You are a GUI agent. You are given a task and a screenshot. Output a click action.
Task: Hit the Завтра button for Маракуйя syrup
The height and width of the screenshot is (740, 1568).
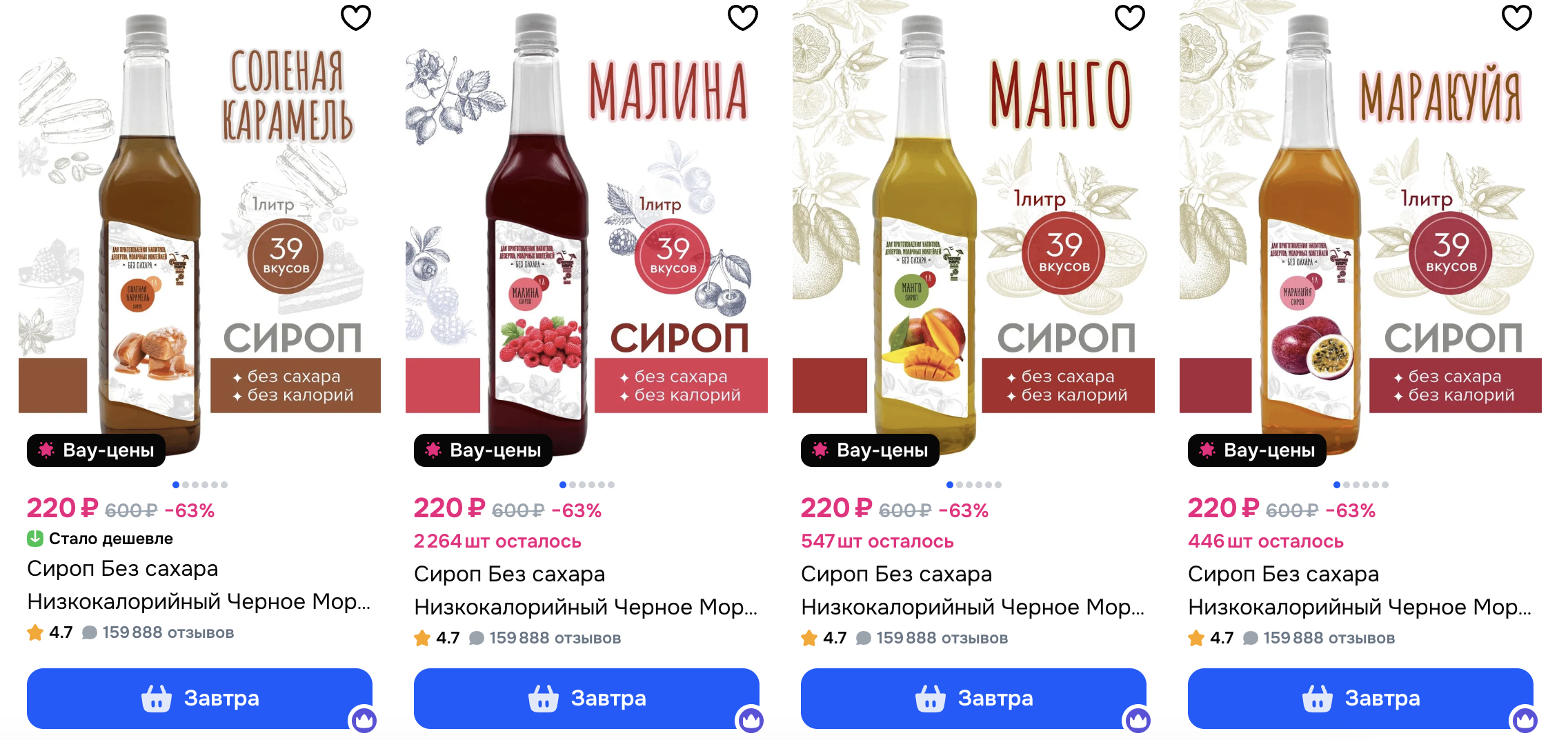(1360, 698)
